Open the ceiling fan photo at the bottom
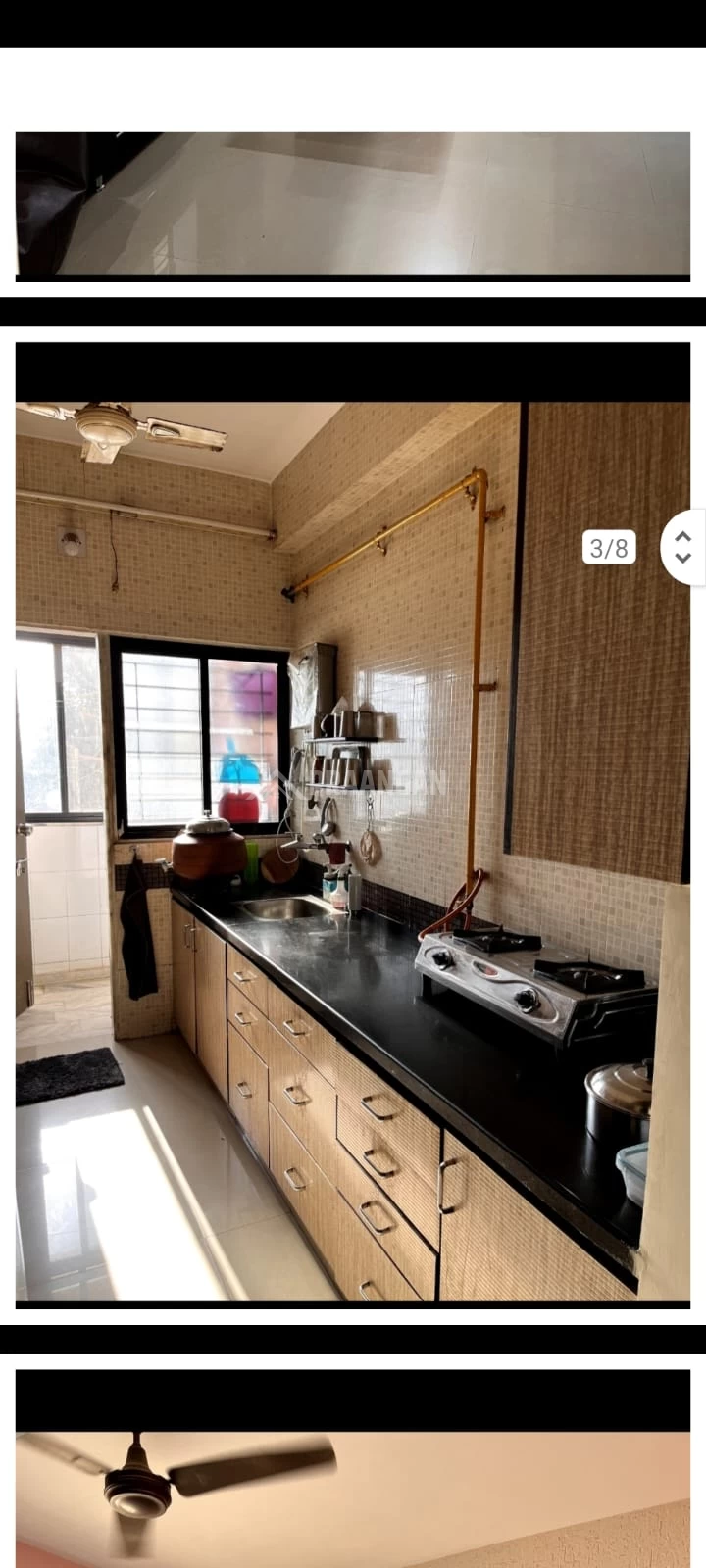This screenshot has width=706, height=1568. click(353, 1468)
